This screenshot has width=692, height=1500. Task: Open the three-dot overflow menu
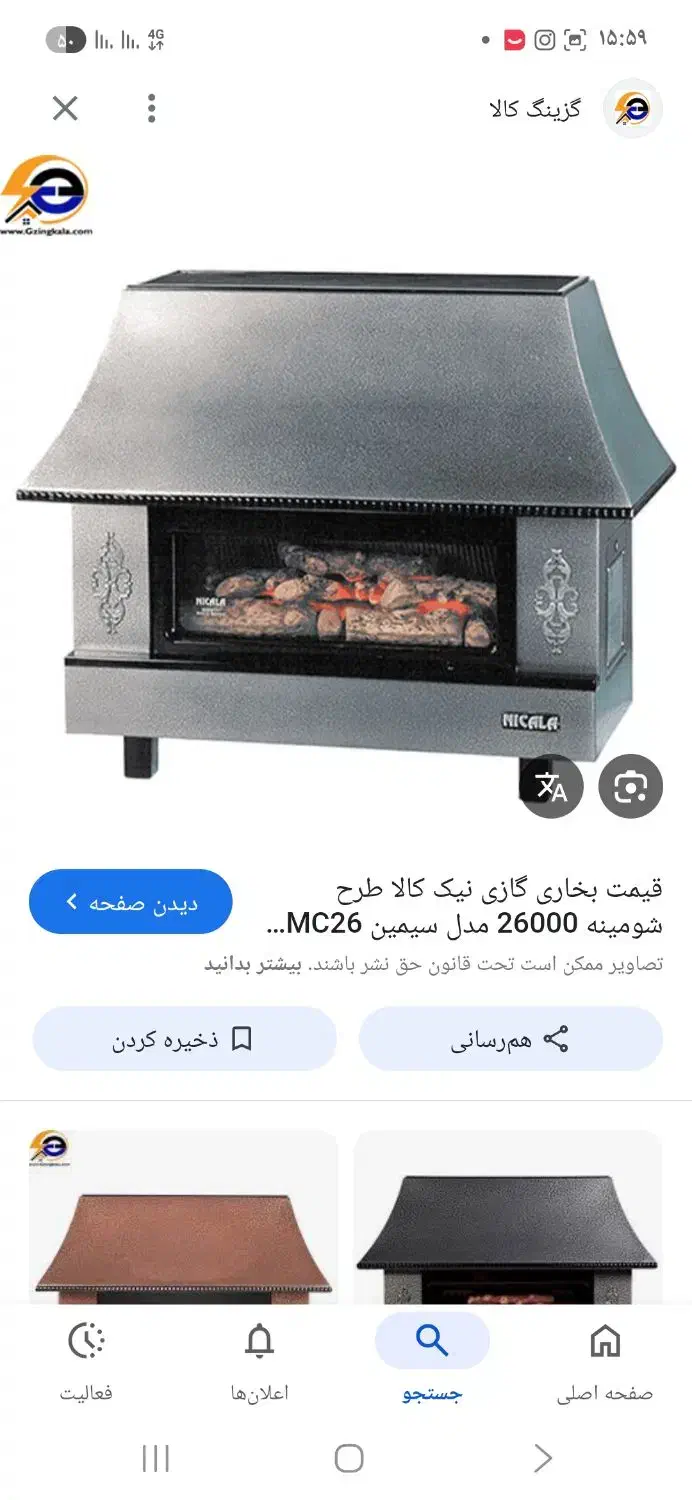pos(151,108)
